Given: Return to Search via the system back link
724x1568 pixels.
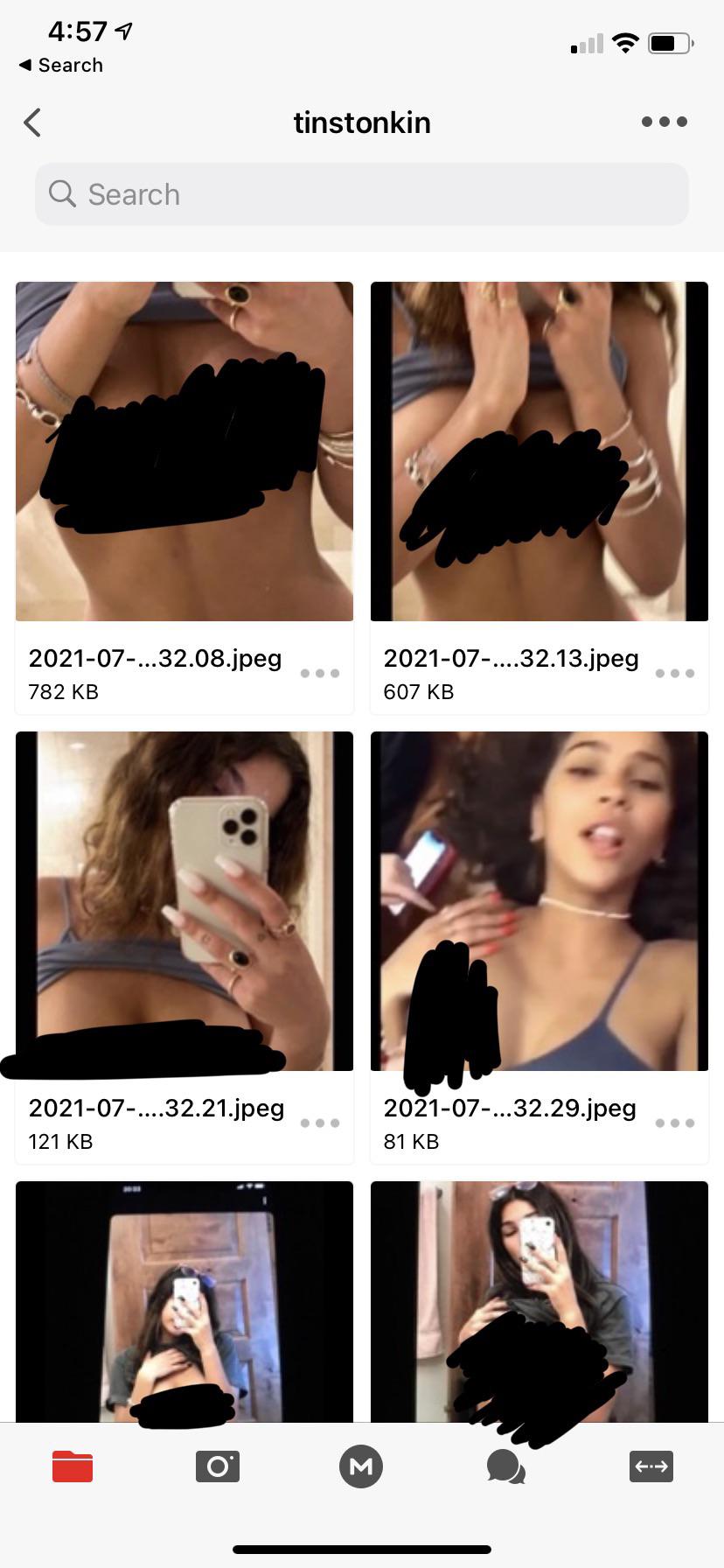Looking at the screenshot, I should [x=61, y=66].
